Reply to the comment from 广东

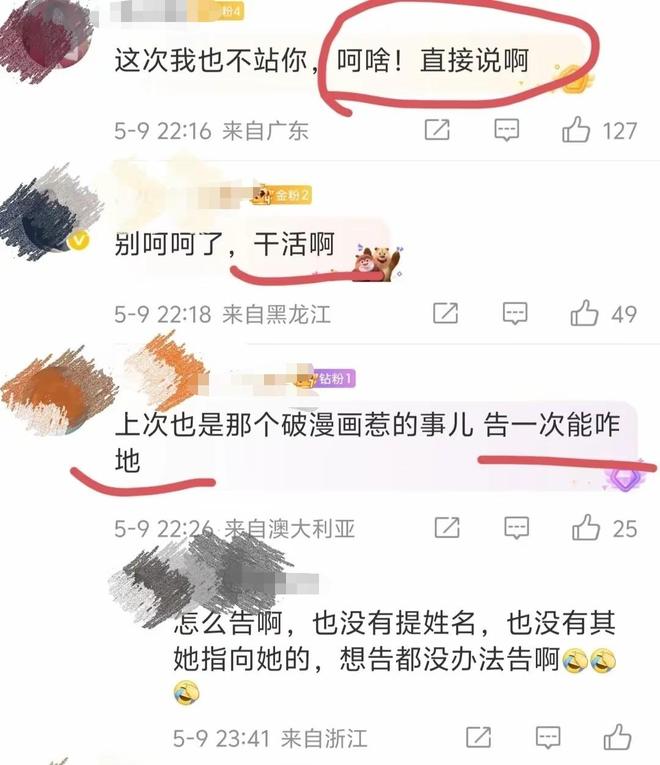coord(507,130)
